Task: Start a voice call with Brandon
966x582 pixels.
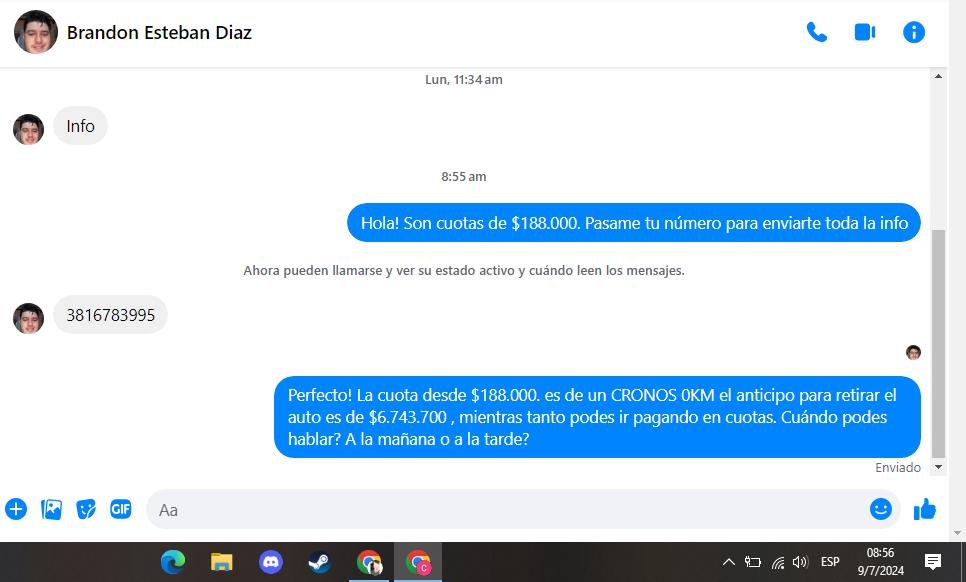Action: 817,32
